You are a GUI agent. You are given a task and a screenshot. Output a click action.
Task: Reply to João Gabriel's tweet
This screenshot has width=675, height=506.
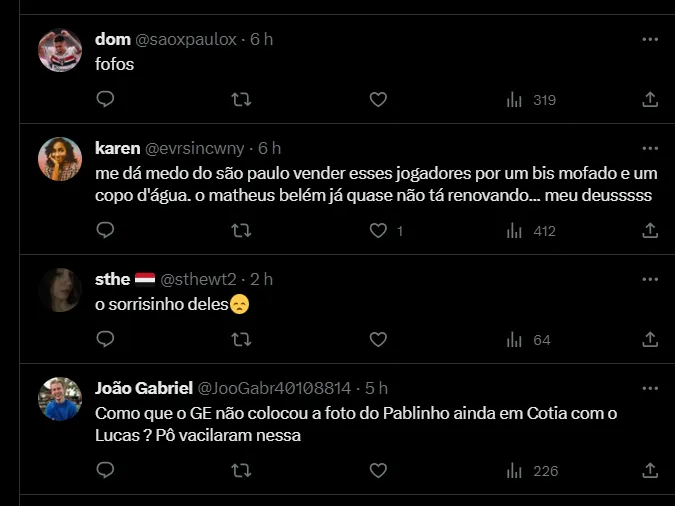click(105, 470)
